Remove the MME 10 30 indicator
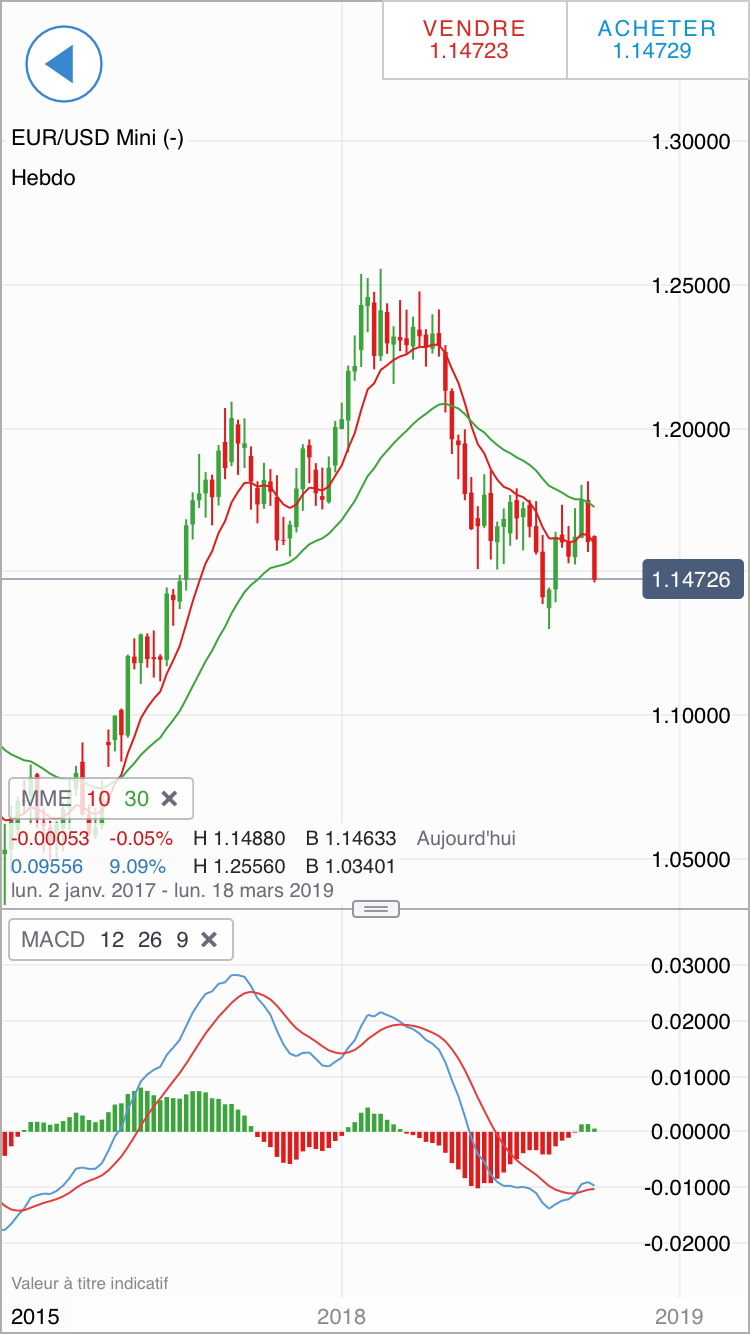 [169, 798]
